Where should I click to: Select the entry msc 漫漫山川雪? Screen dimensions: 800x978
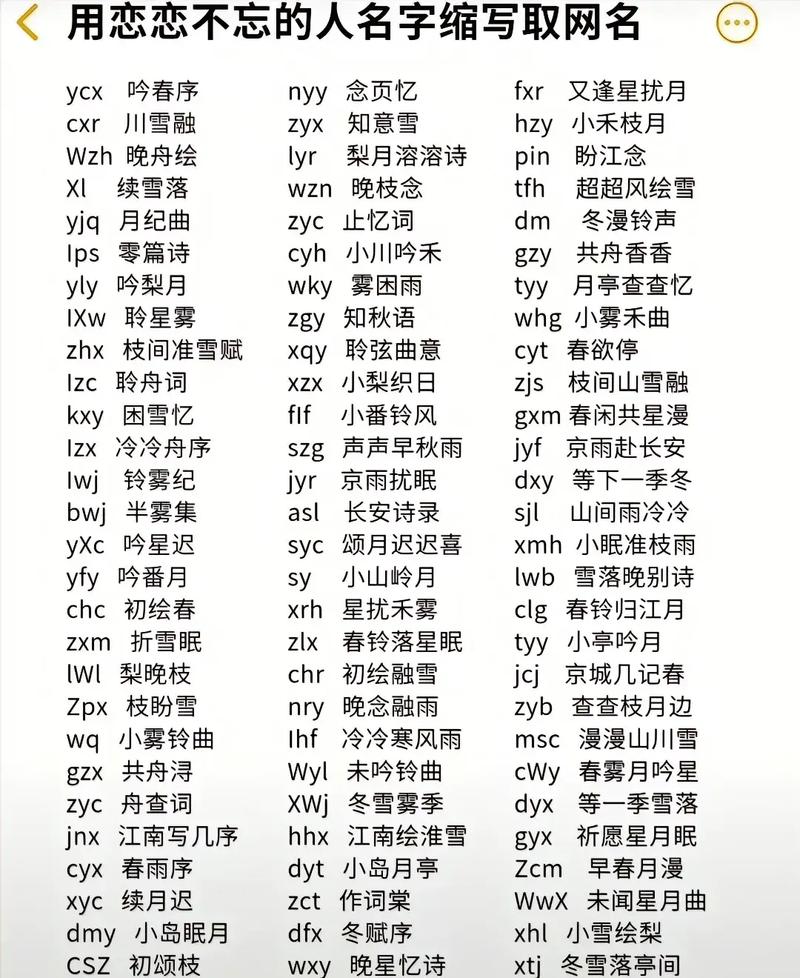point(600,740)
